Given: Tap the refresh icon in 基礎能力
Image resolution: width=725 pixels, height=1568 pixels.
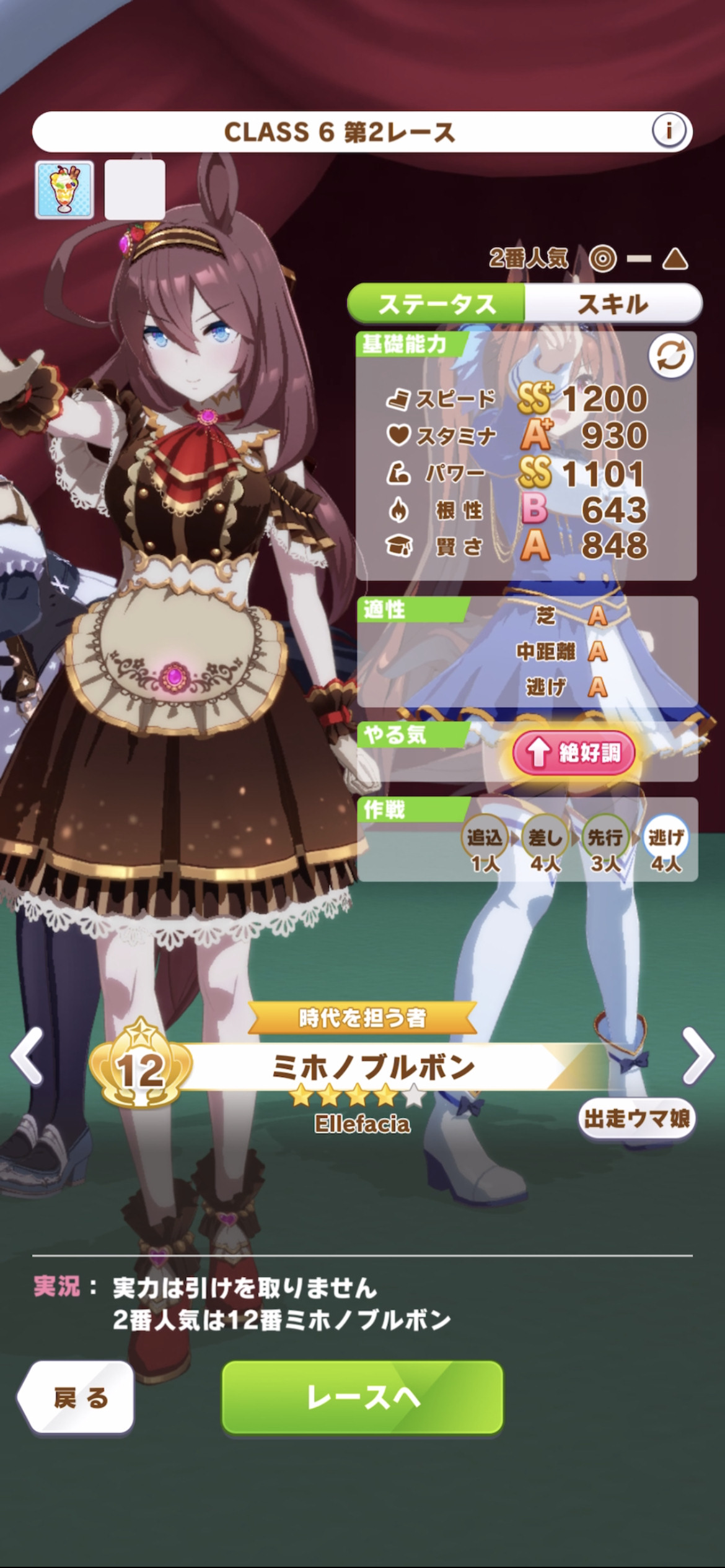Looking at the screenshot, I should [x=670, y=356].
